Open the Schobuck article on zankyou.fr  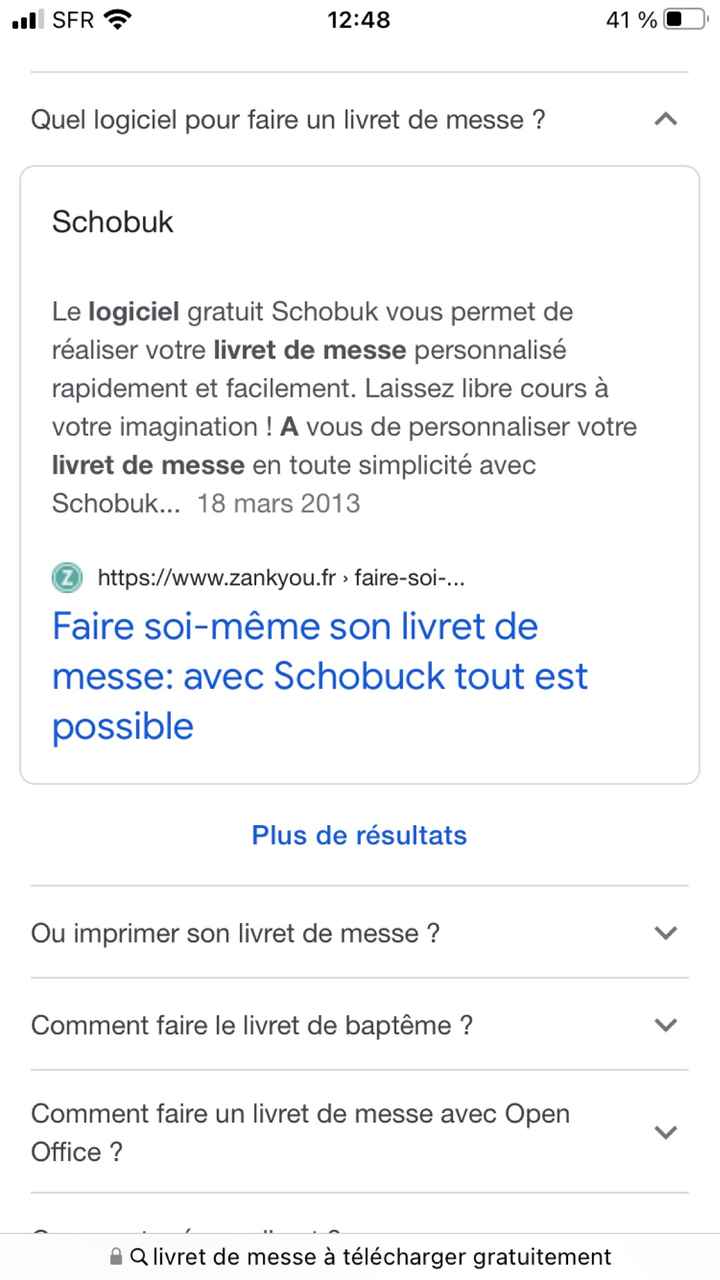319,675
